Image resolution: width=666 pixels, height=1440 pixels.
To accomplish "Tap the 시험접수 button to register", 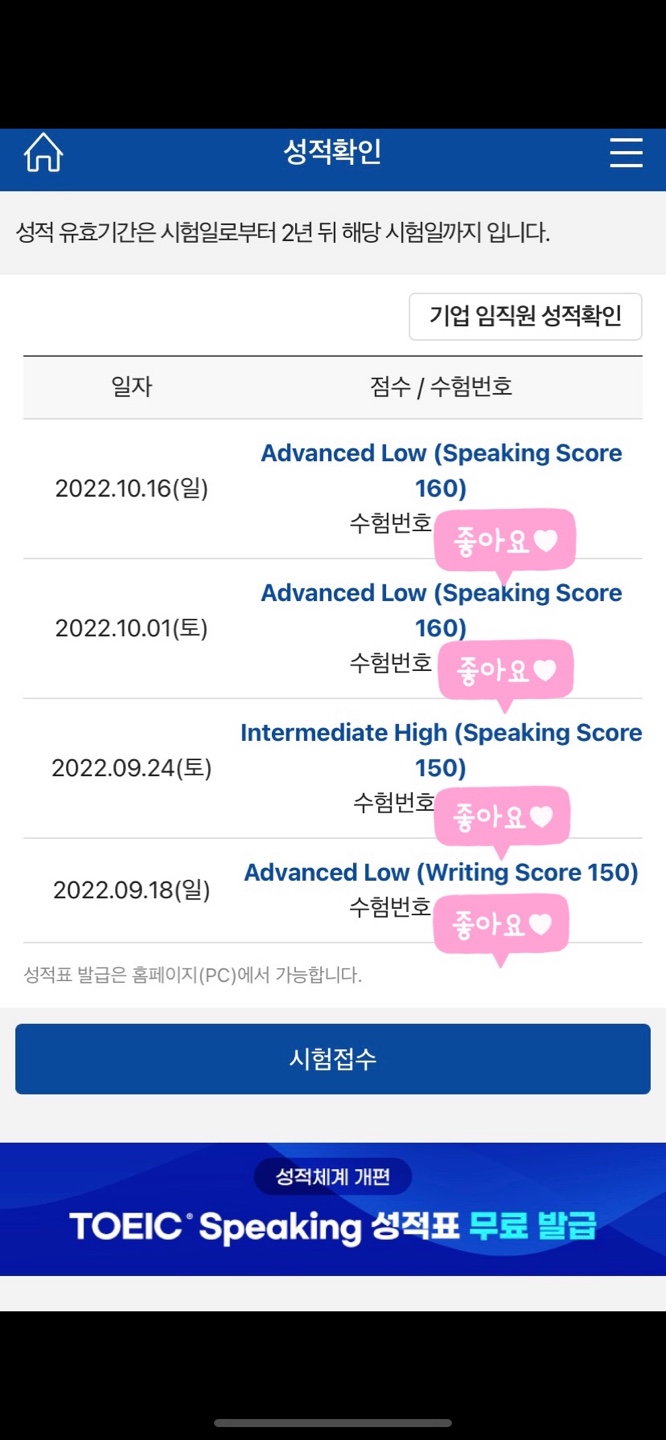I will tap(333, 1059).
